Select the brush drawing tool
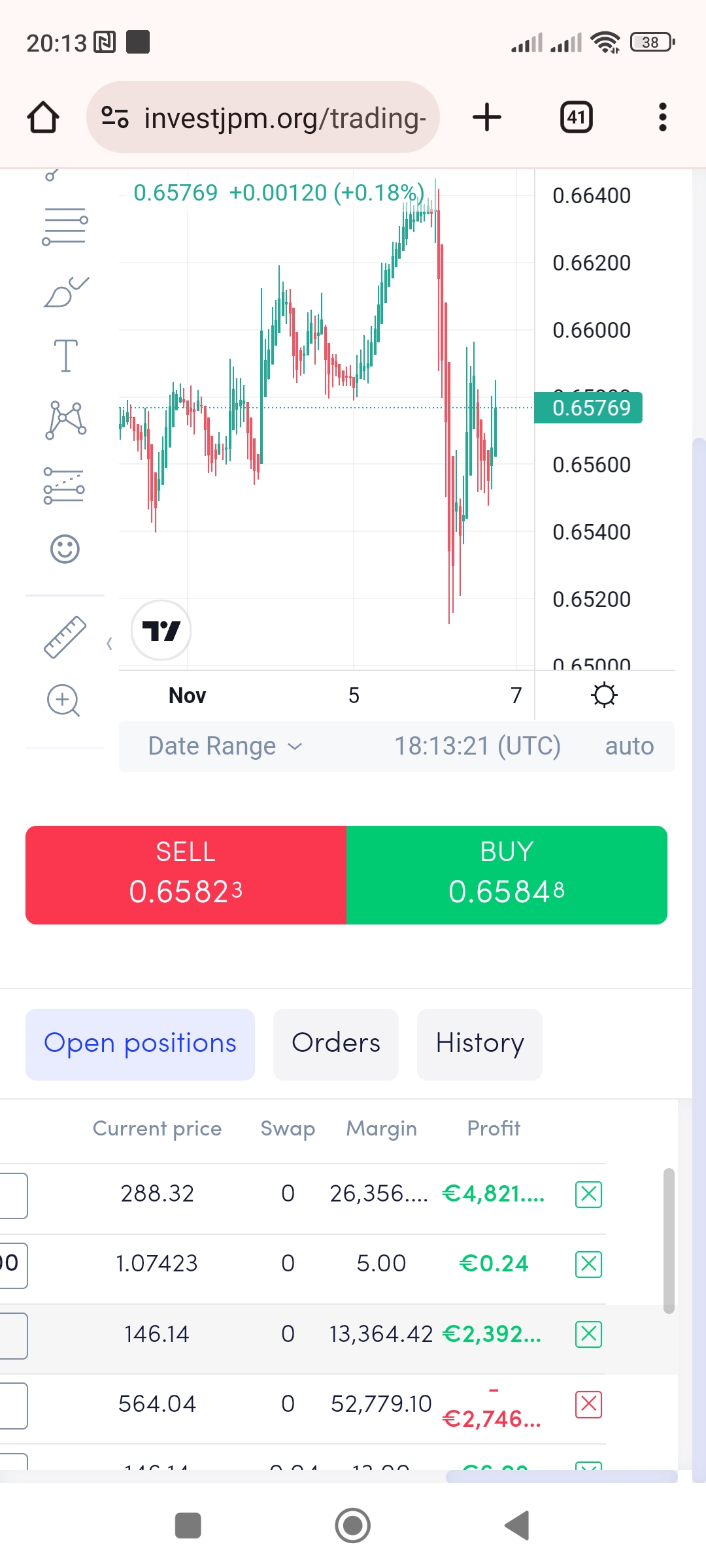 pos(65,292)
